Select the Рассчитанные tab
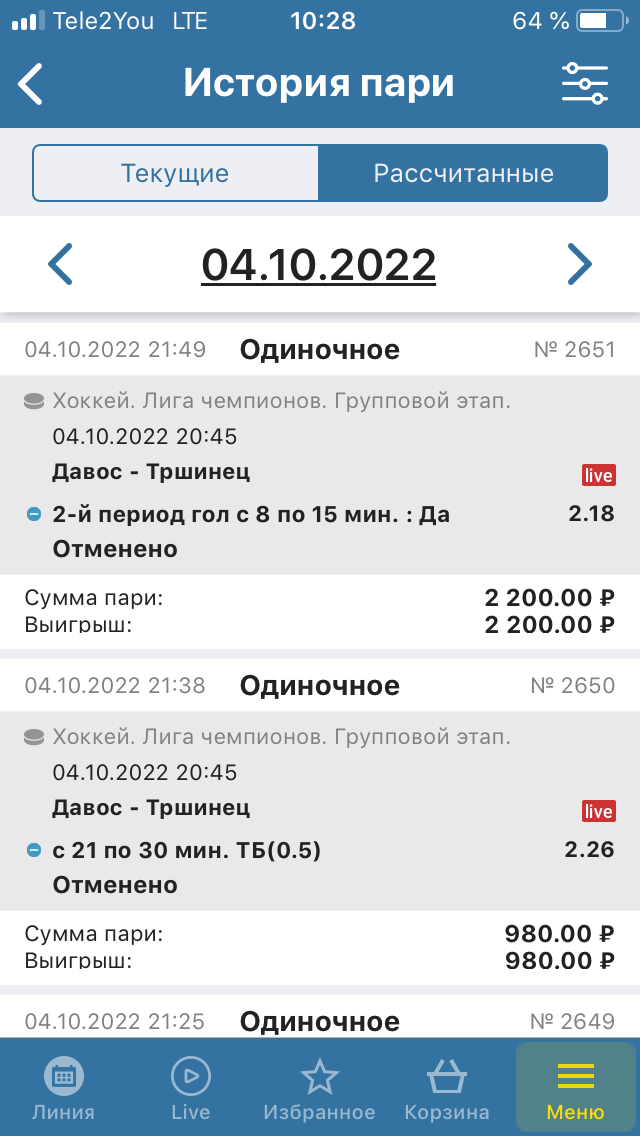Image resolution: width=640 pixels, height=1136 pixels. click(x=463, y=173)
